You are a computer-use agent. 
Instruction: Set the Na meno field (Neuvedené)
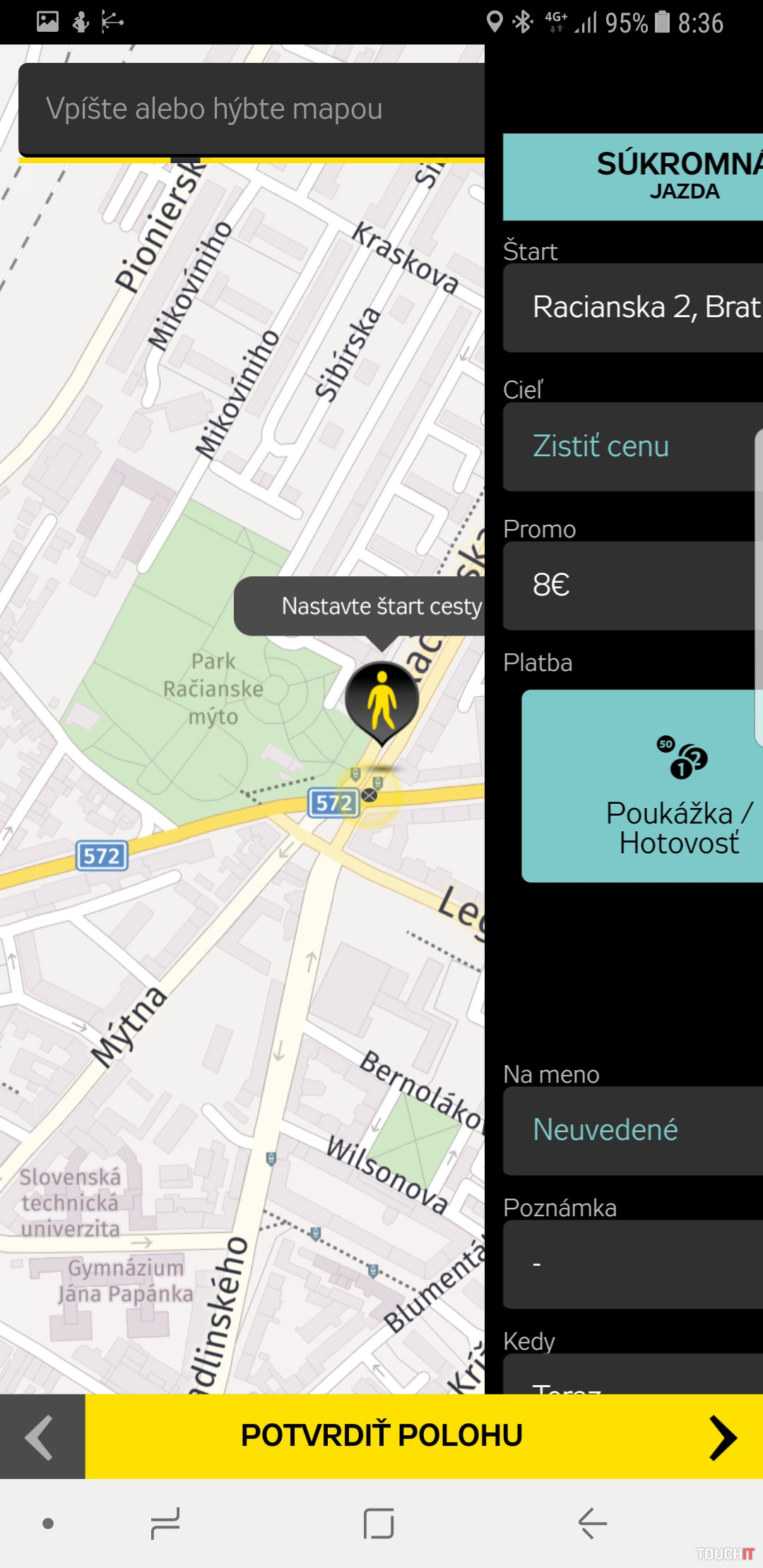[x=632, y=1130]
